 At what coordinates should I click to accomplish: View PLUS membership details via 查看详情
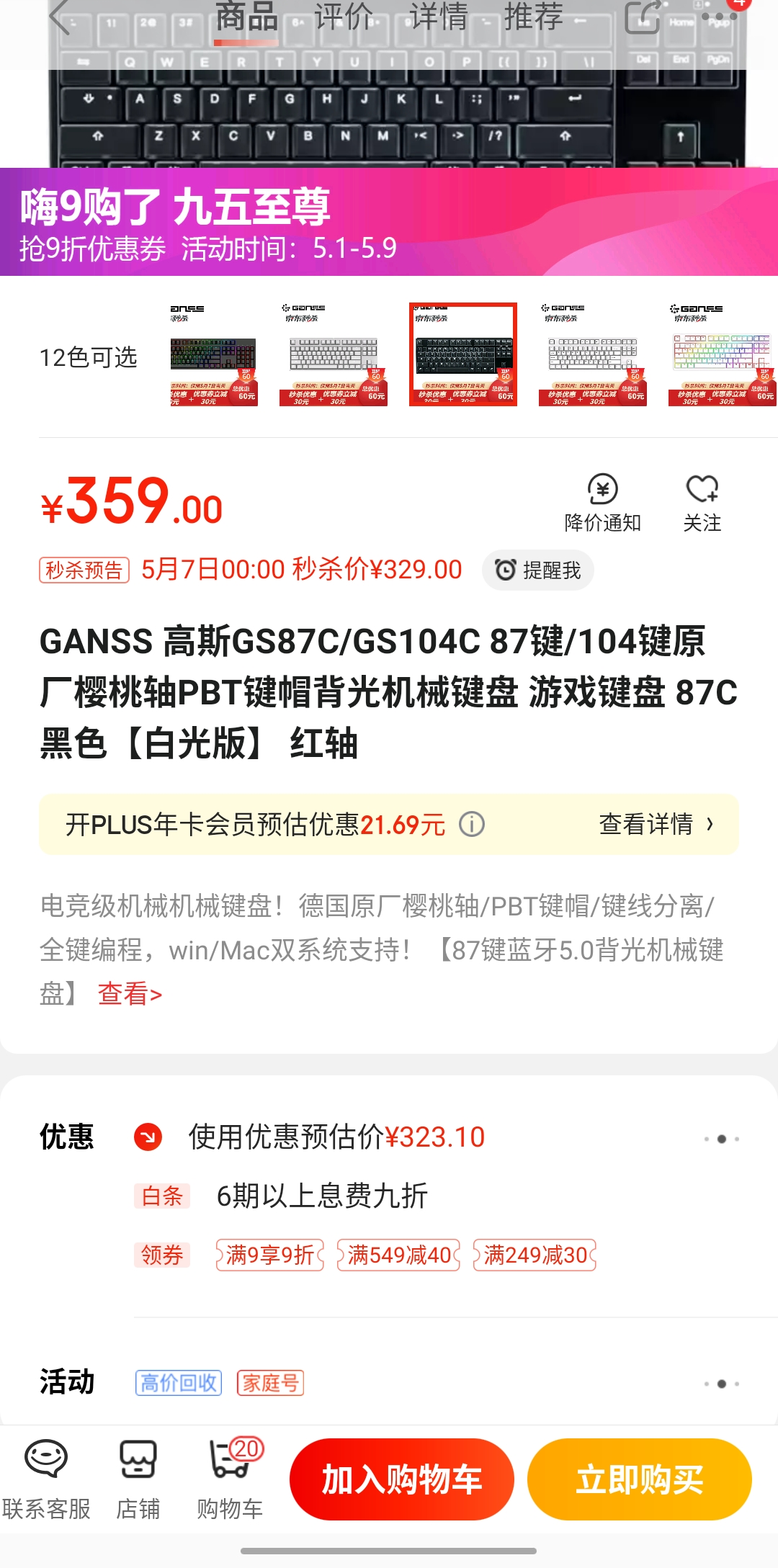click(656, 824)
